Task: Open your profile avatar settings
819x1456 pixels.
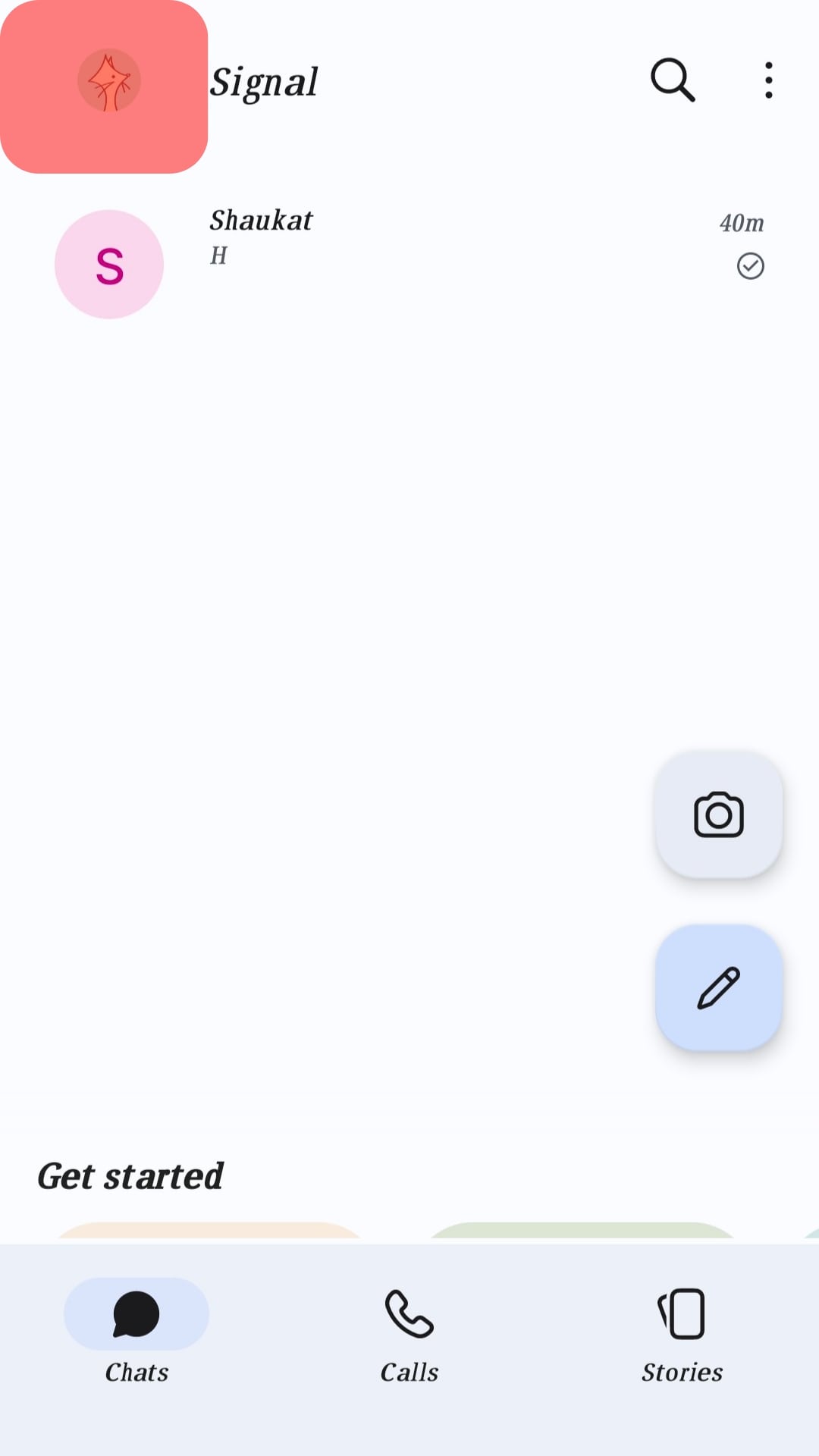Action: click(108, 81)
